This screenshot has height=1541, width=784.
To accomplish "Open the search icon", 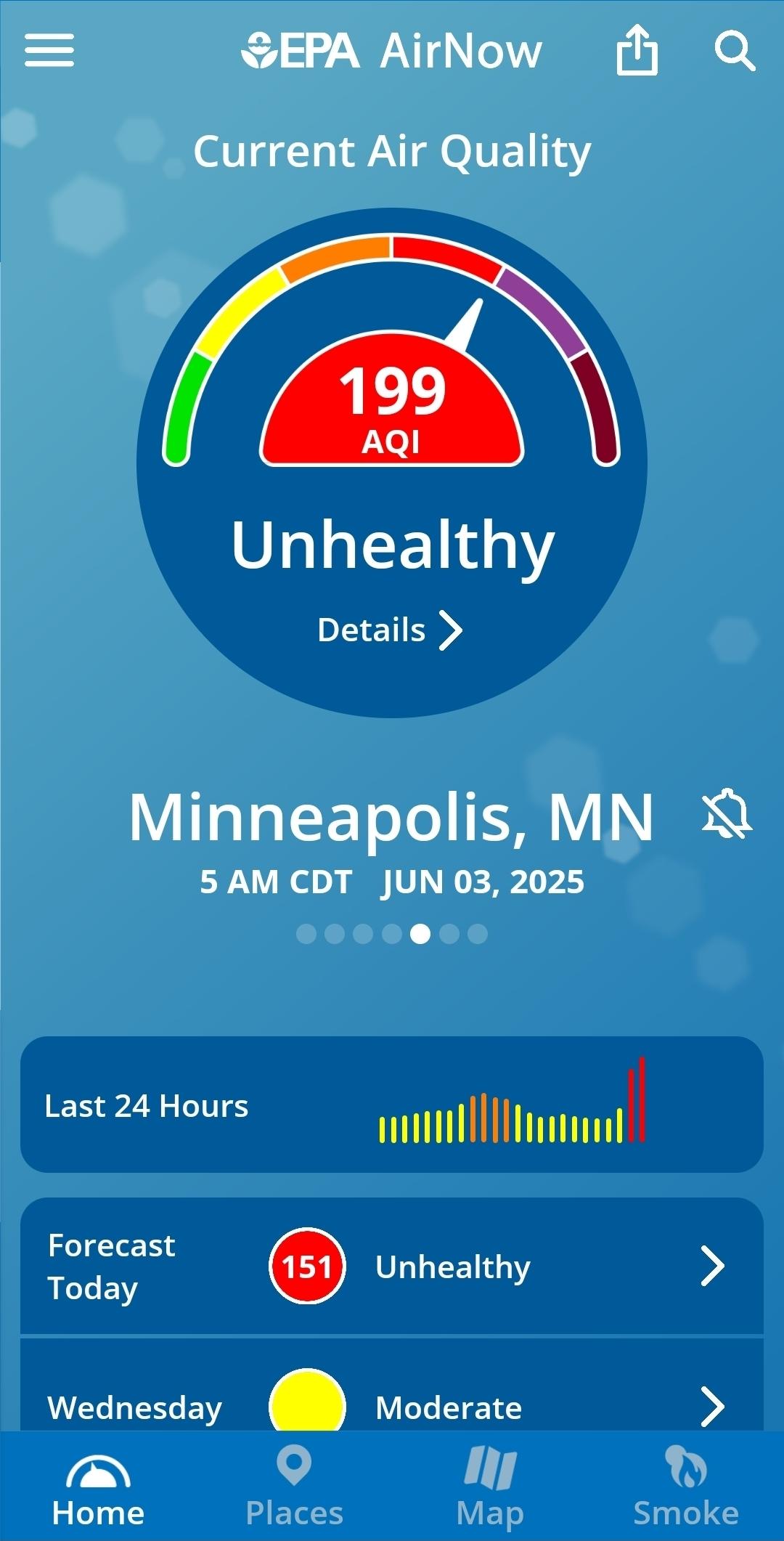I will [x=735, y=51].
